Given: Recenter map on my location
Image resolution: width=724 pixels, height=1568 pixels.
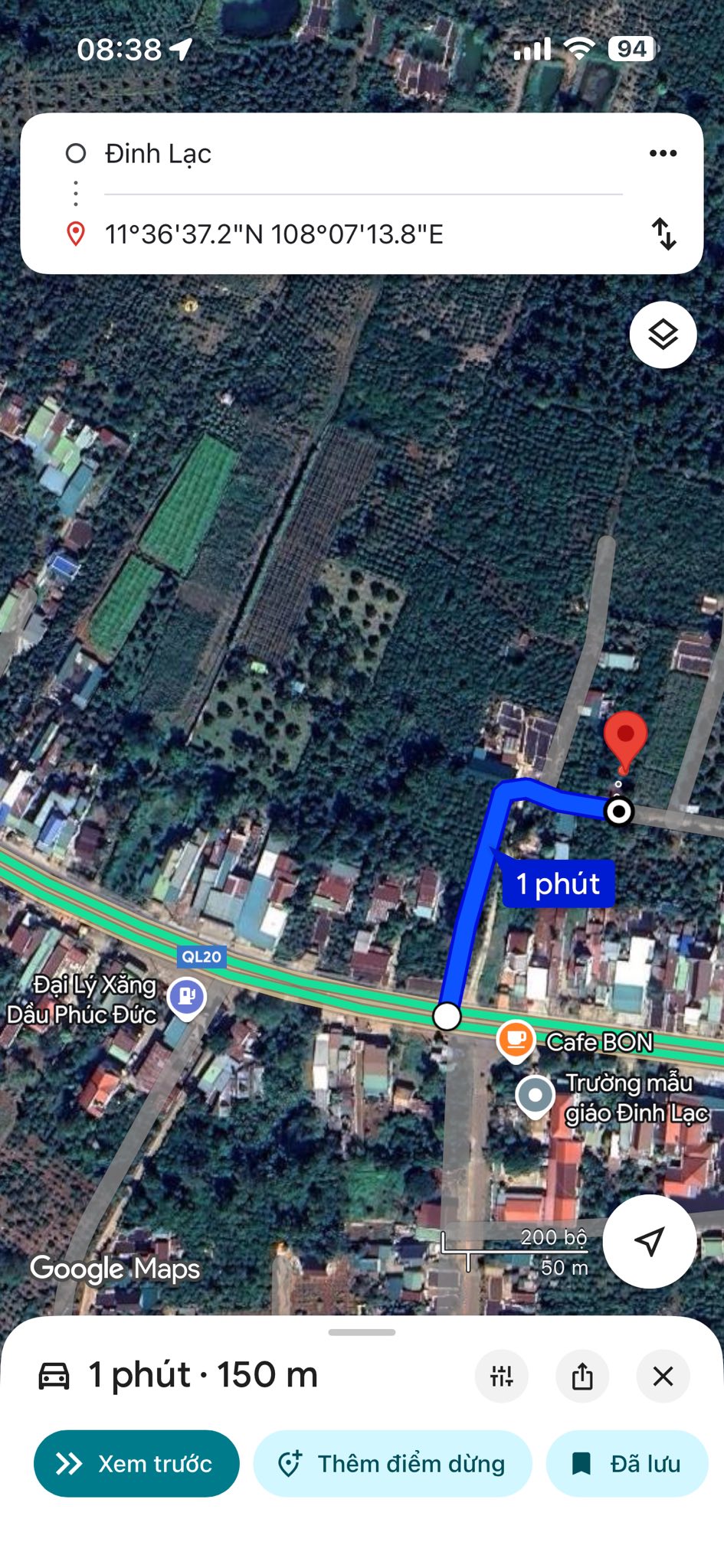Looking at the screenshot, I should tap(649, 1242).
